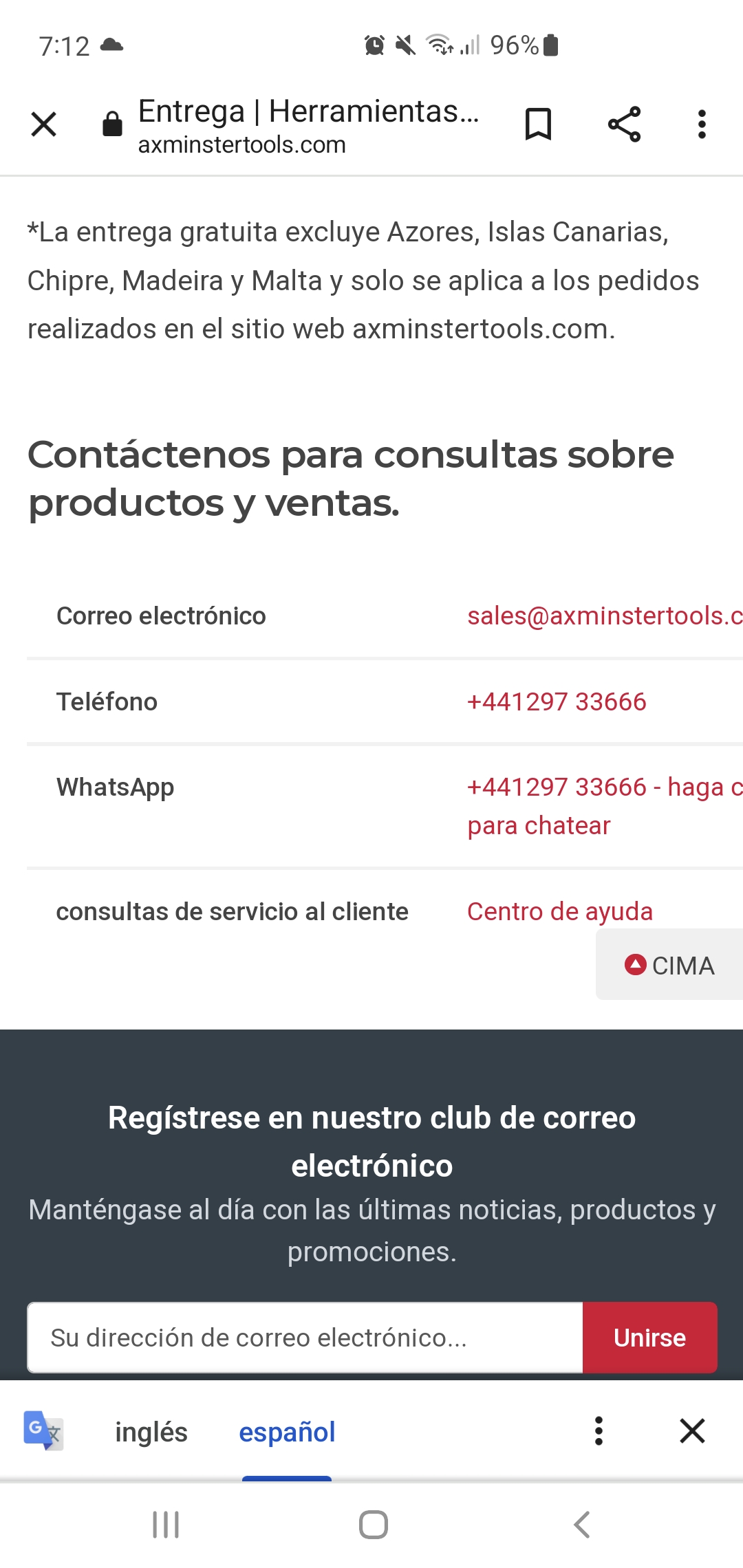
Task: Switch translation to inglés
Action: [x=151, y=1432]
